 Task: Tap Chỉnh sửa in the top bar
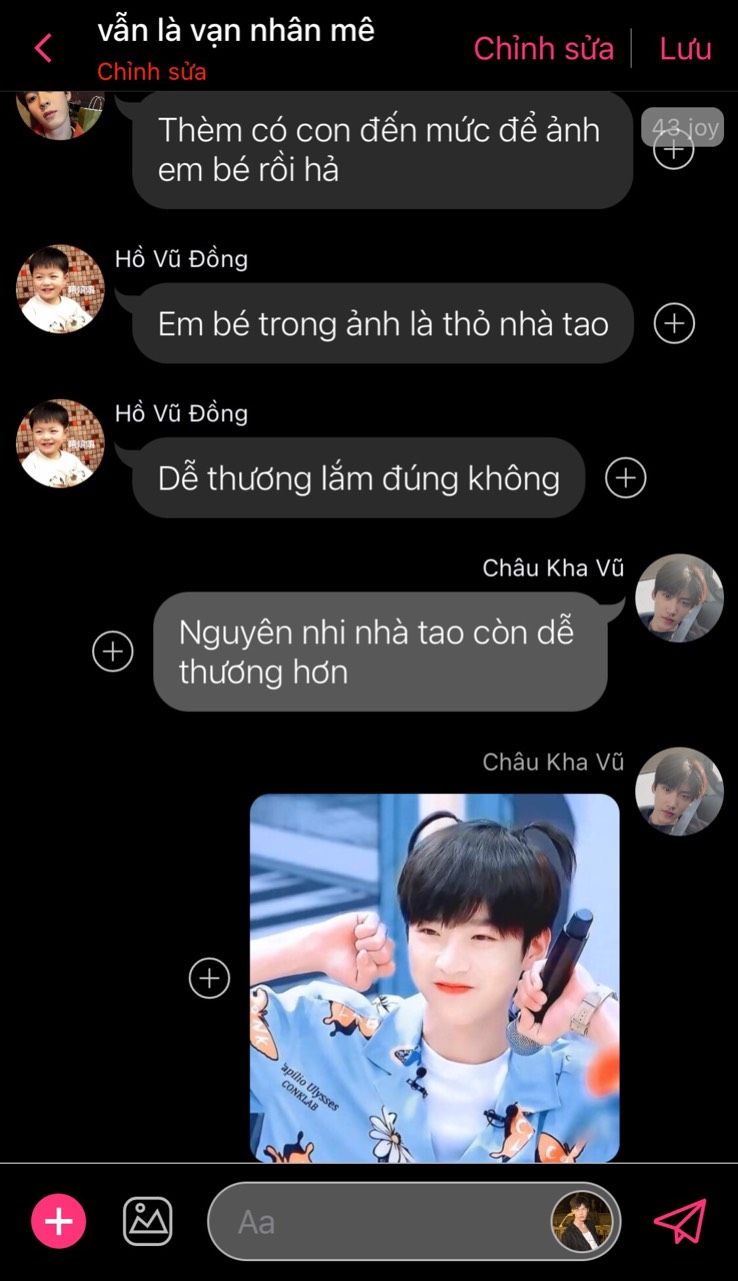pos(543,48)
